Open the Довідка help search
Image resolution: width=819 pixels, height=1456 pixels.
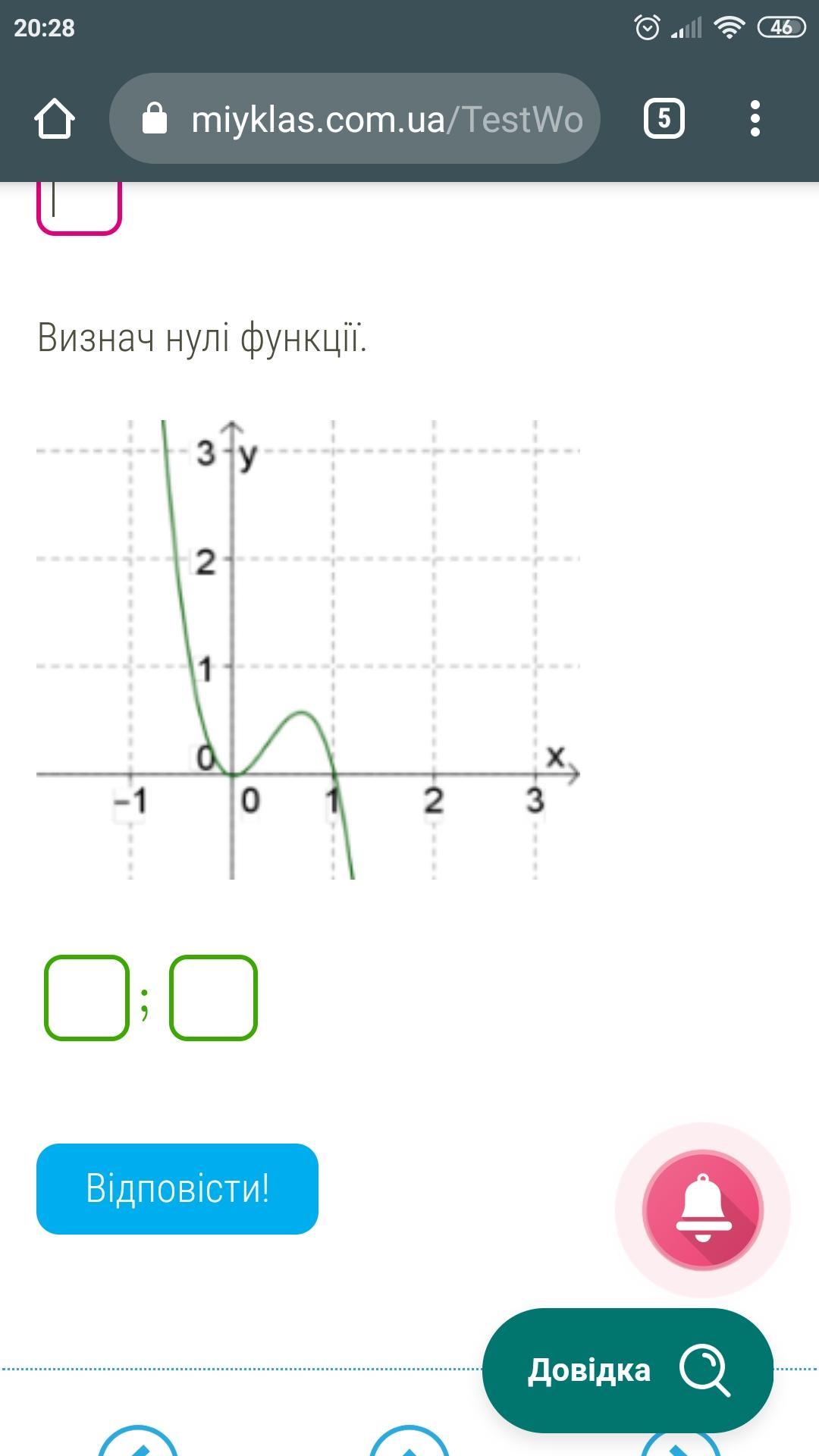pyautogui.click(x=628, y=1370)
